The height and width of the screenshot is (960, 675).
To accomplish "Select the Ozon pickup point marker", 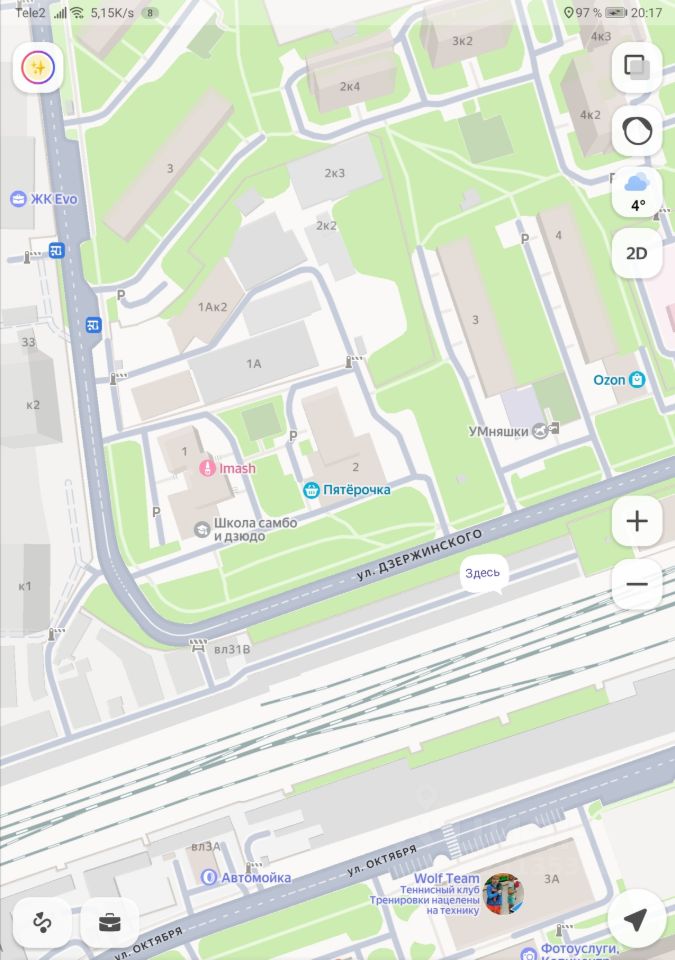I will tap(636, 380).
